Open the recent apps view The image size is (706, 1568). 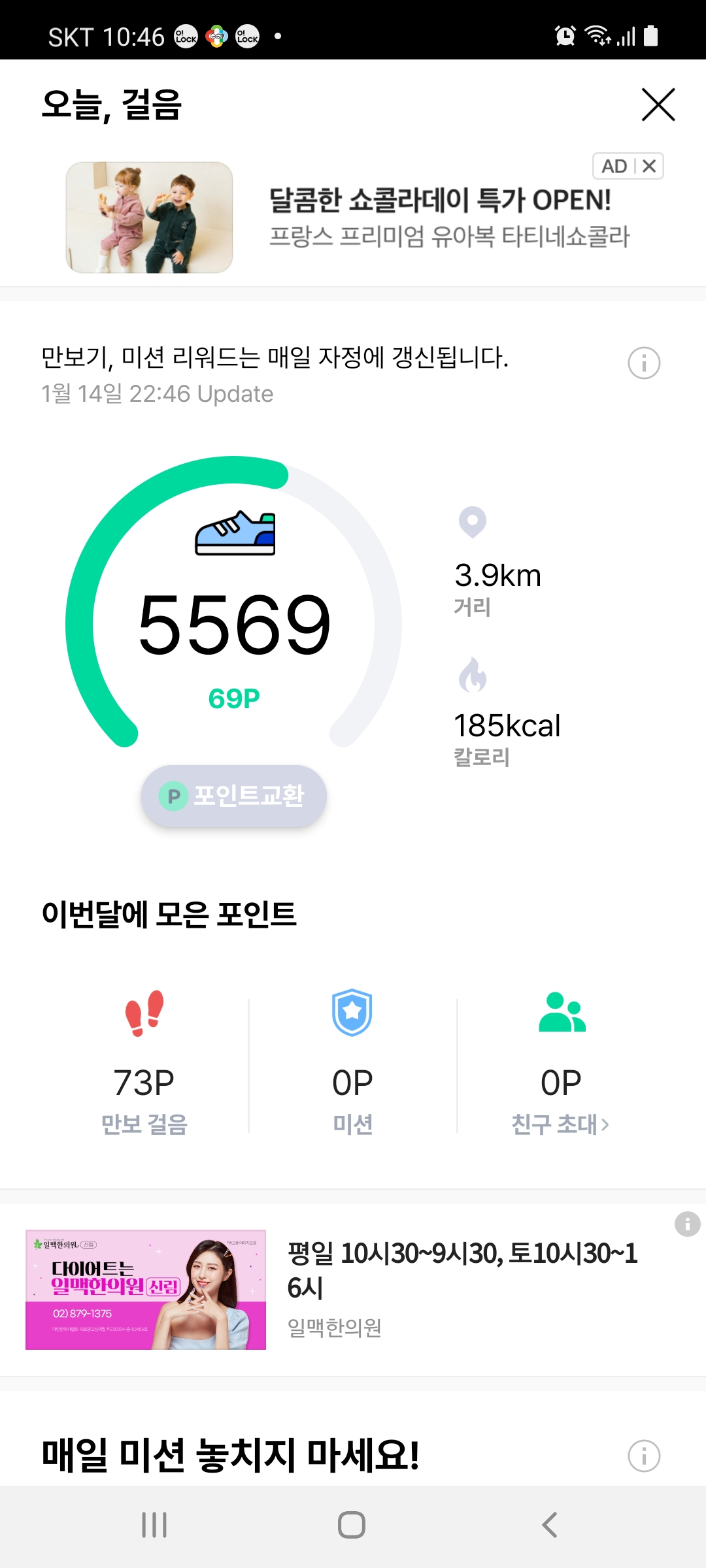(155, 1525)
